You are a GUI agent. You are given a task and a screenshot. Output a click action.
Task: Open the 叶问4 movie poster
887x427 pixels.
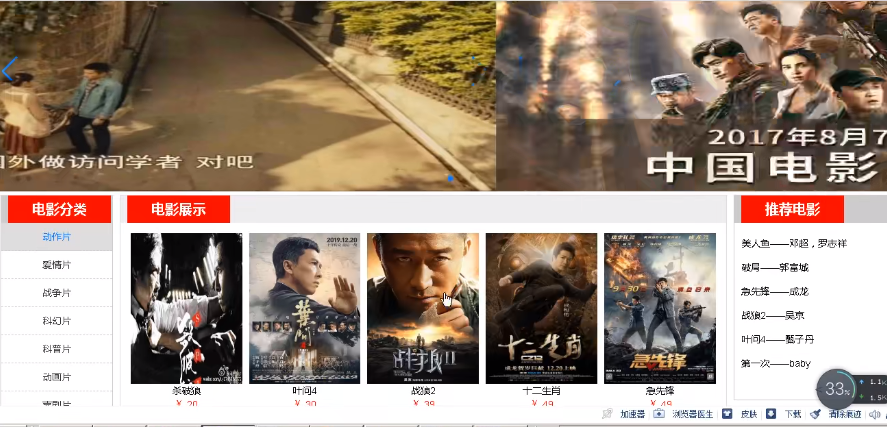[x=304, y=308]
